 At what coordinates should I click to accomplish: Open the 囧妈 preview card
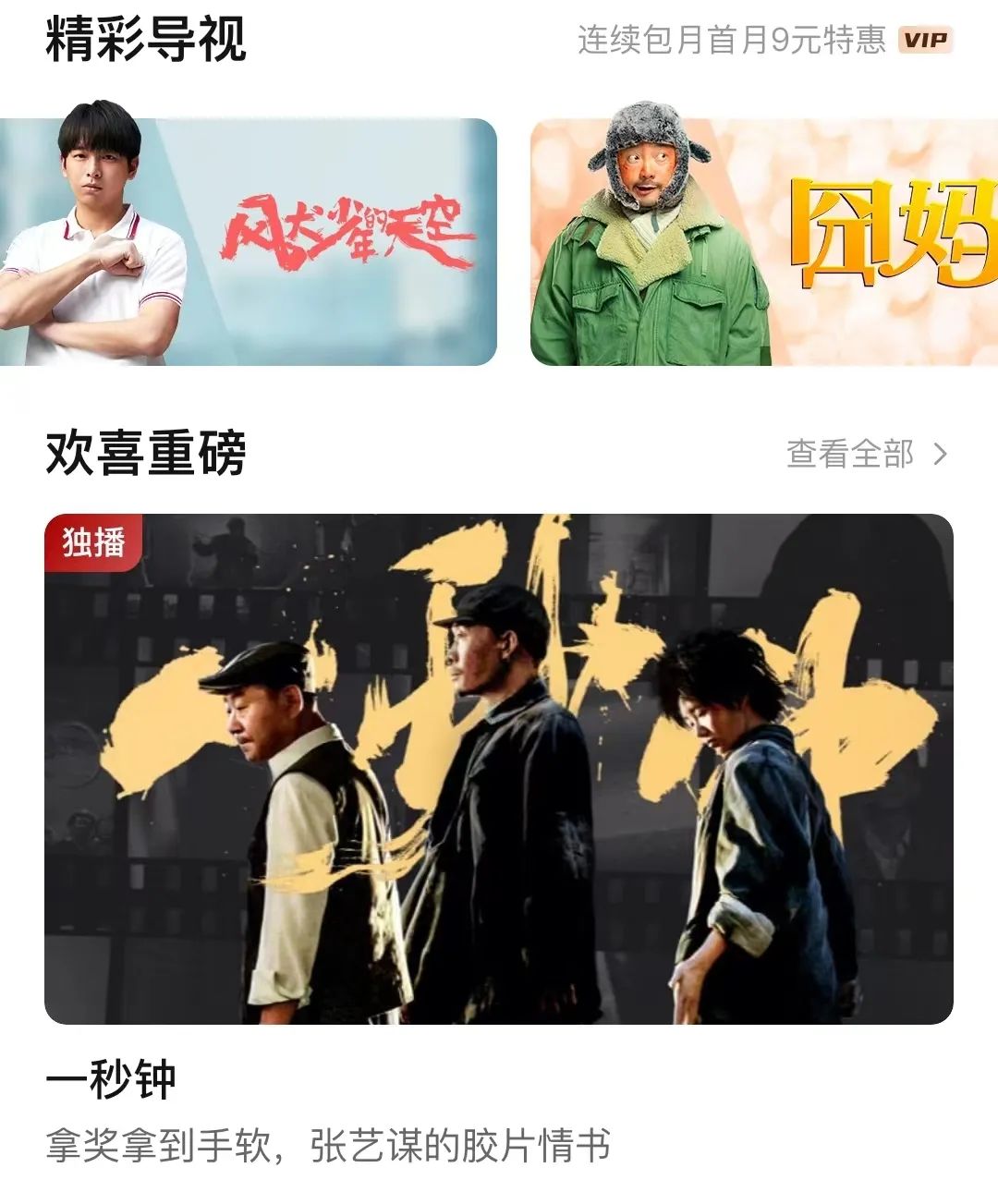(763, 242)
